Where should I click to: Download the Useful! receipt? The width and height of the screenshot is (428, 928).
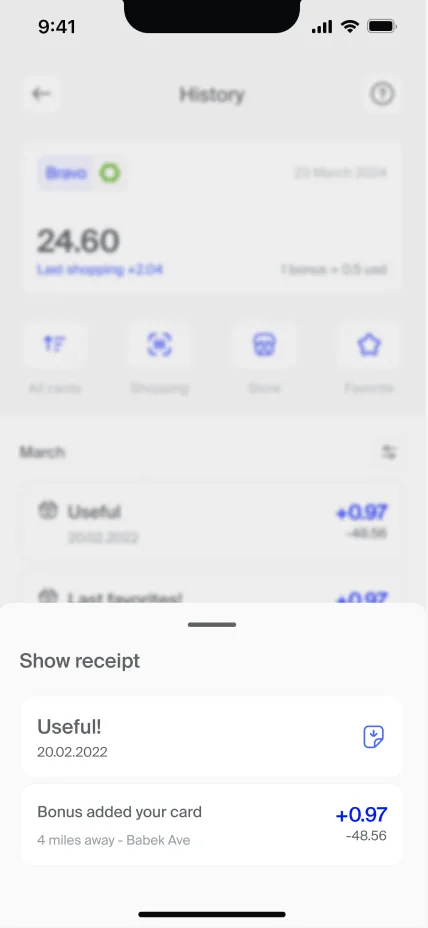tap(374, 737)
